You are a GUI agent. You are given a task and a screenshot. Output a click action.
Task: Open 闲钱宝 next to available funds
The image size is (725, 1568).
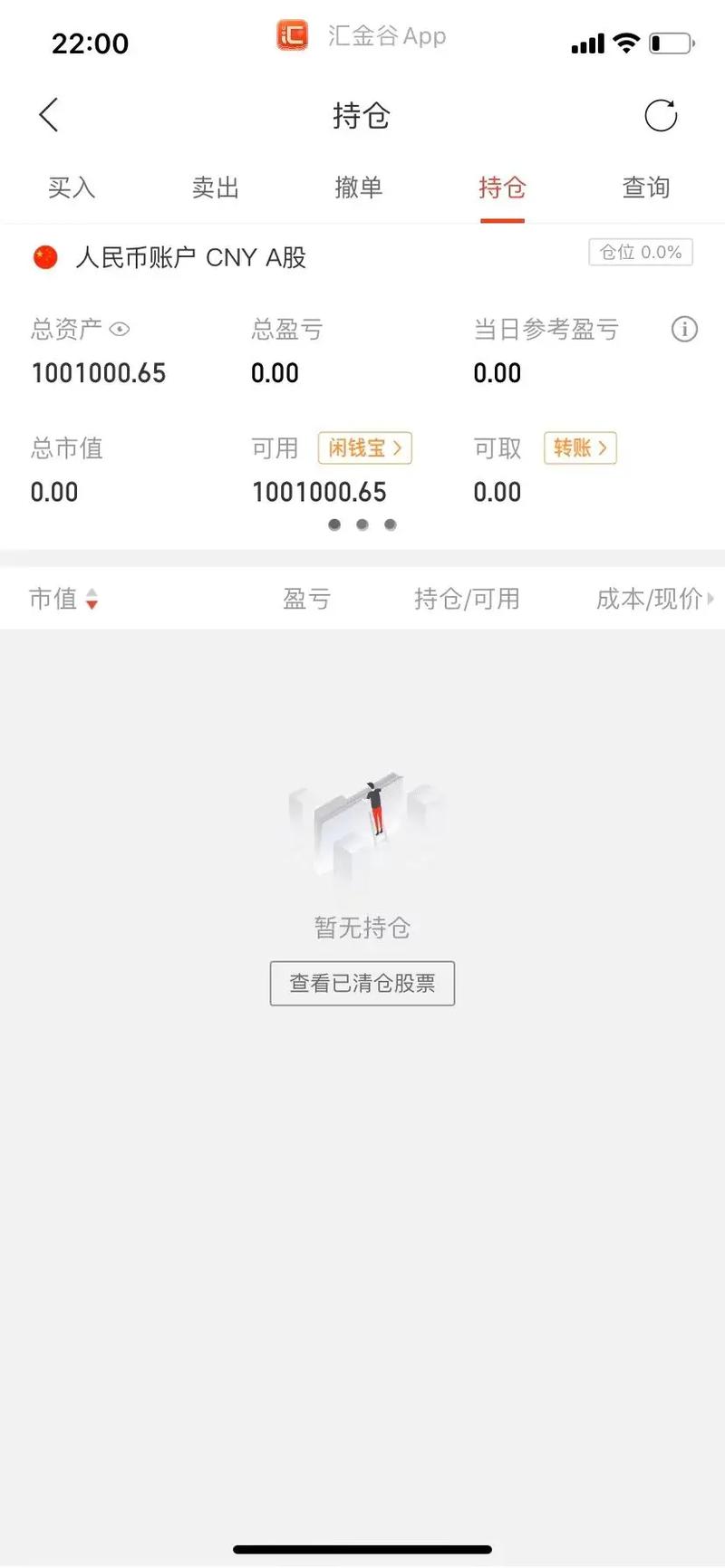coord(364,448)
